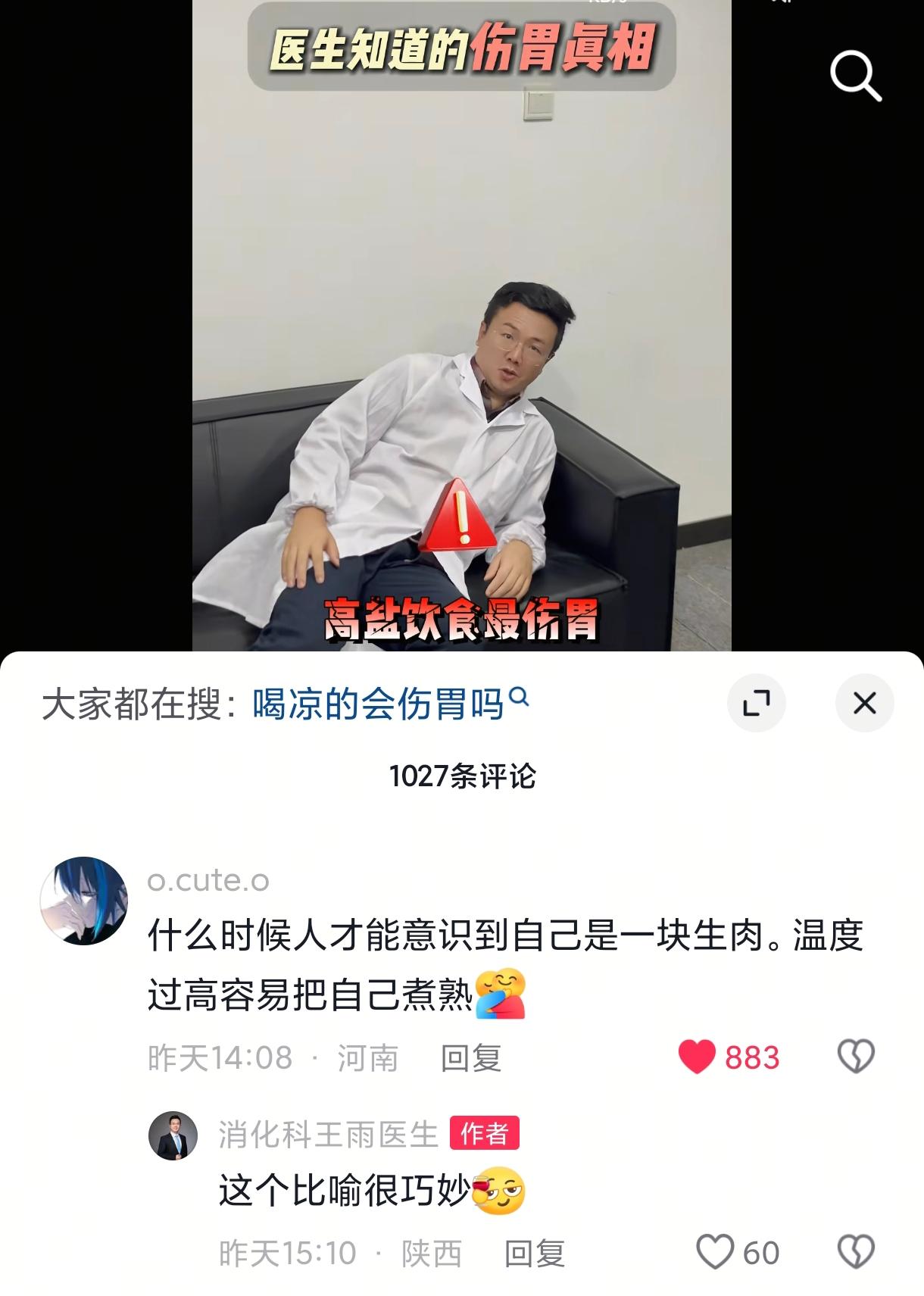Reply to 消化科王雨医生's comment
Image resolution: width=924 pixels, height=1296 pixels.
[x=534, y=1254]
